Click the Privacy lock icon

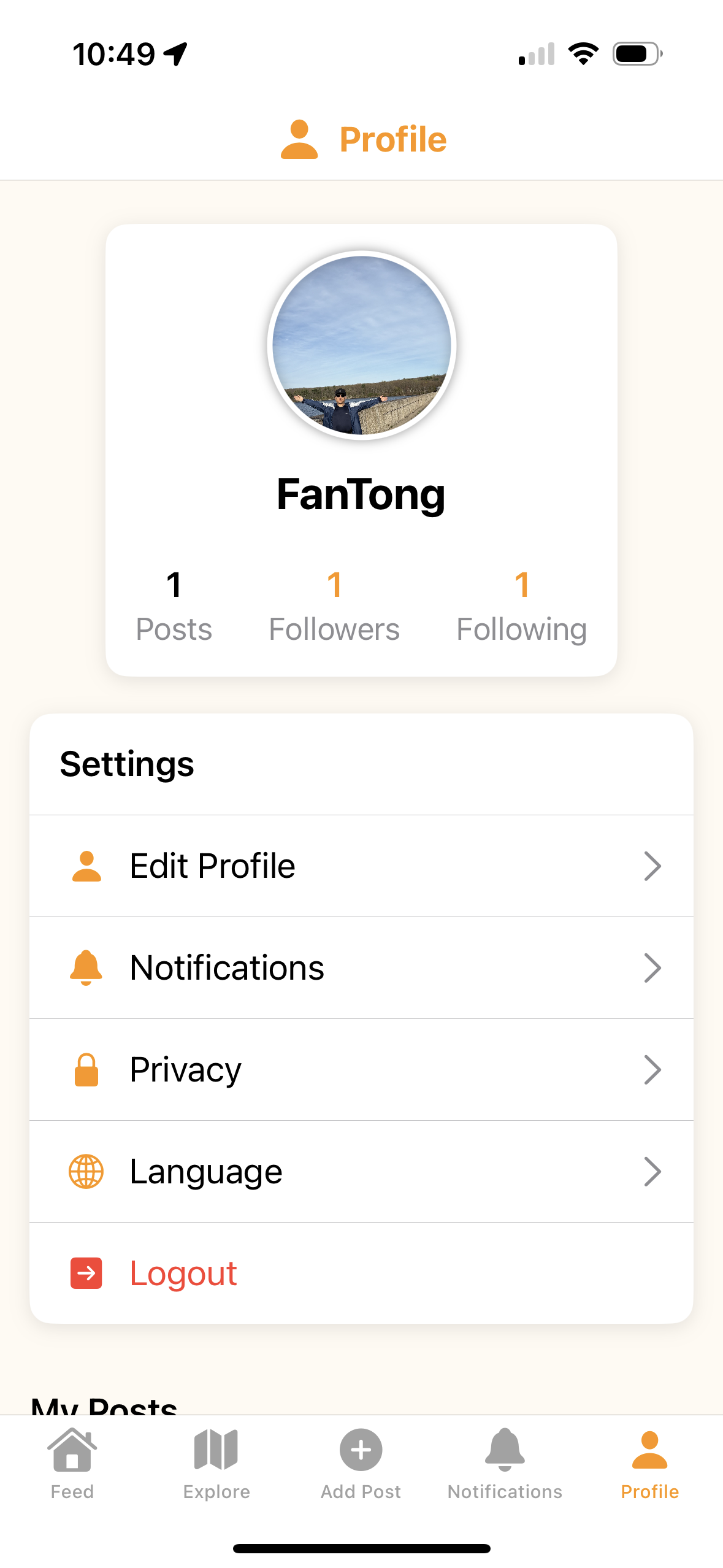pos(86,1069)
